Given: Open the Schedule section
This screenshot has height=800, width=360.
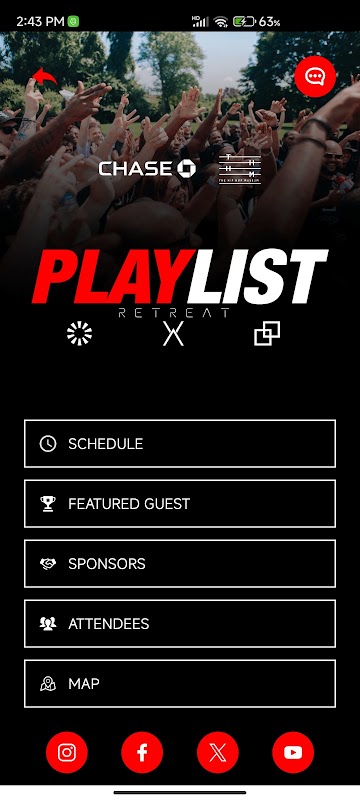Looking at the screenshot, I should pyautogui.click(x=180, y=443).
